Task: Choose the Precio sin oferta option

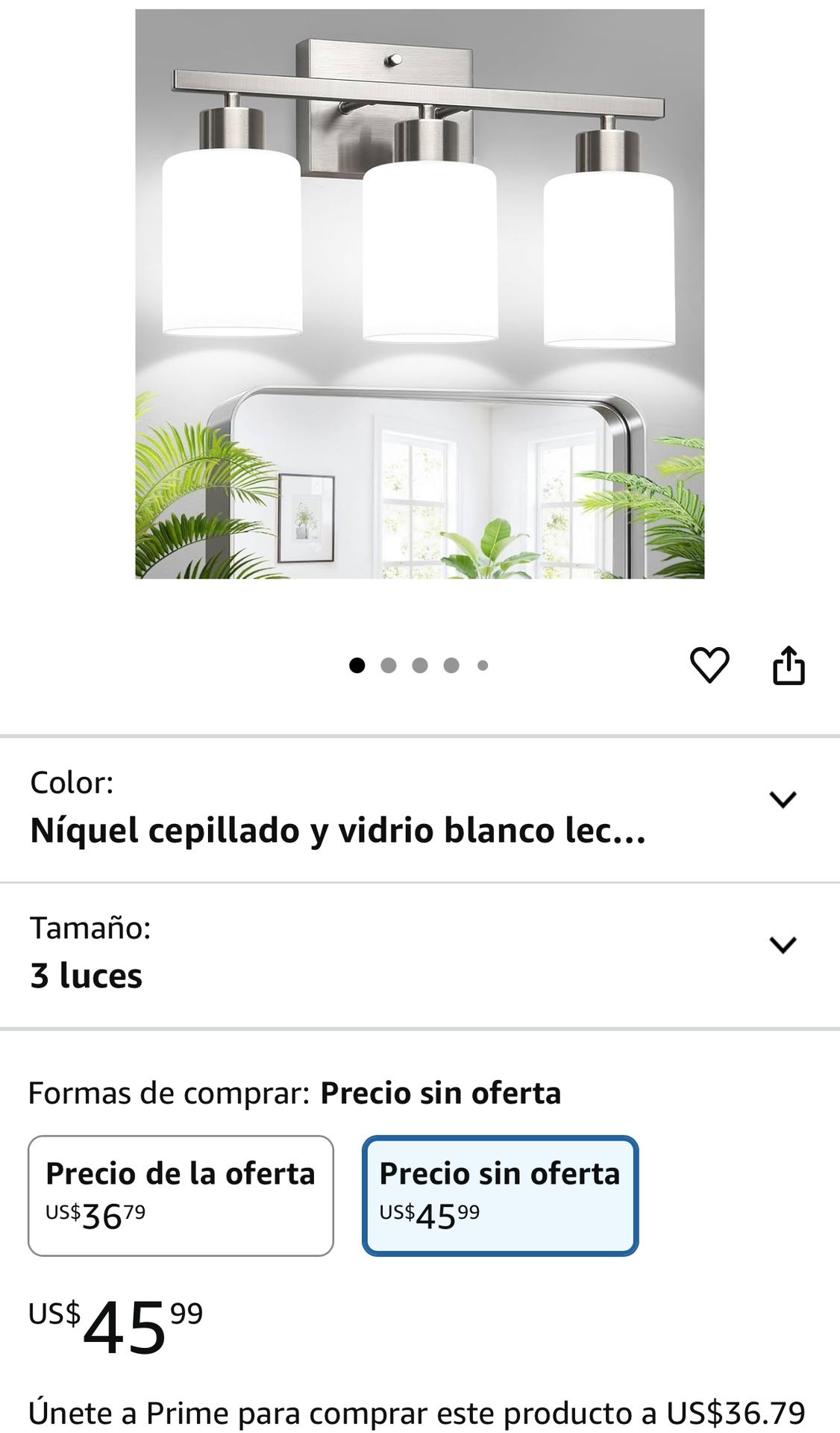Action: [500, 1196]
